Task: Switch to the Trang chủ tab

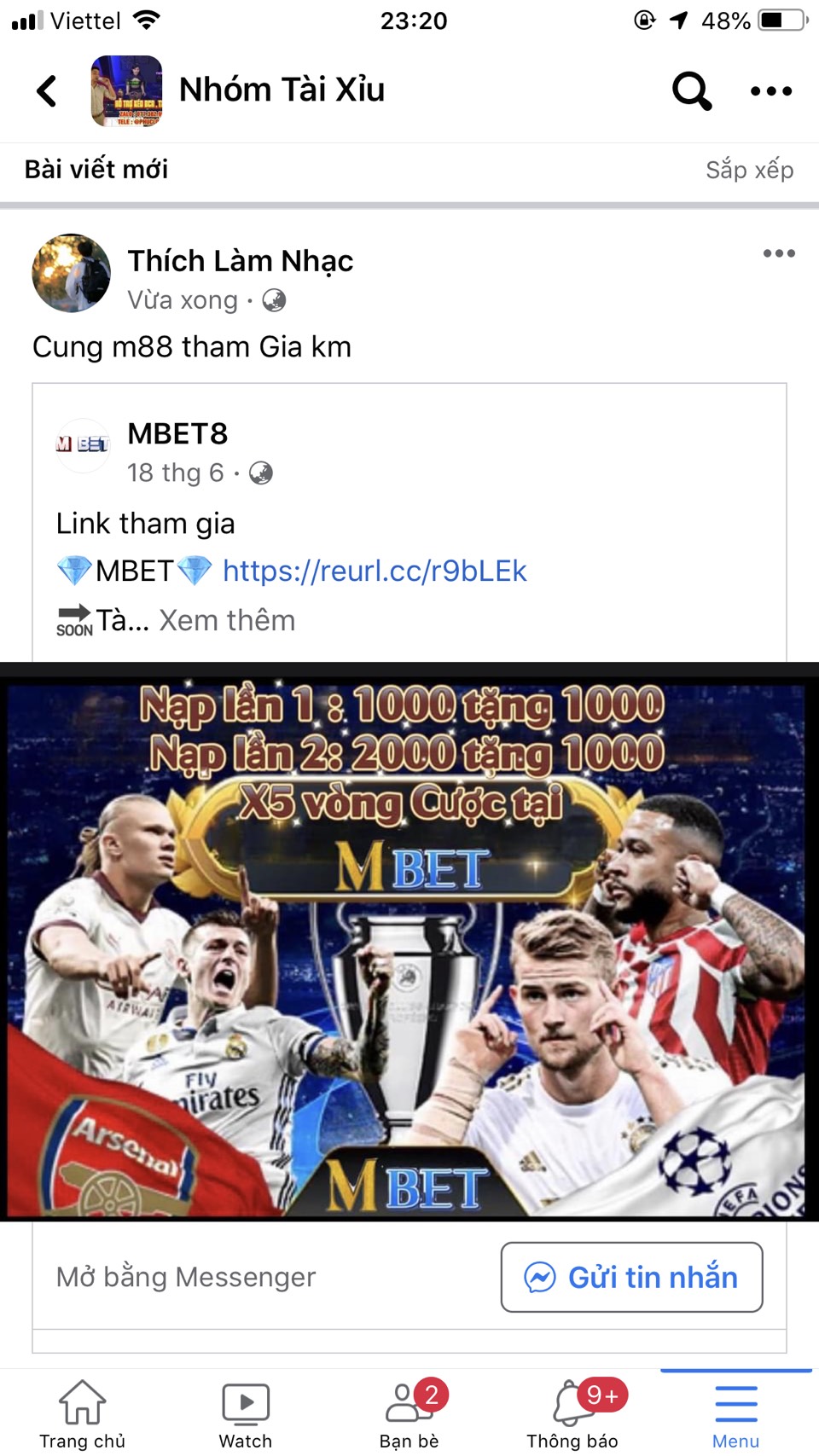Action: [82, 1414]
